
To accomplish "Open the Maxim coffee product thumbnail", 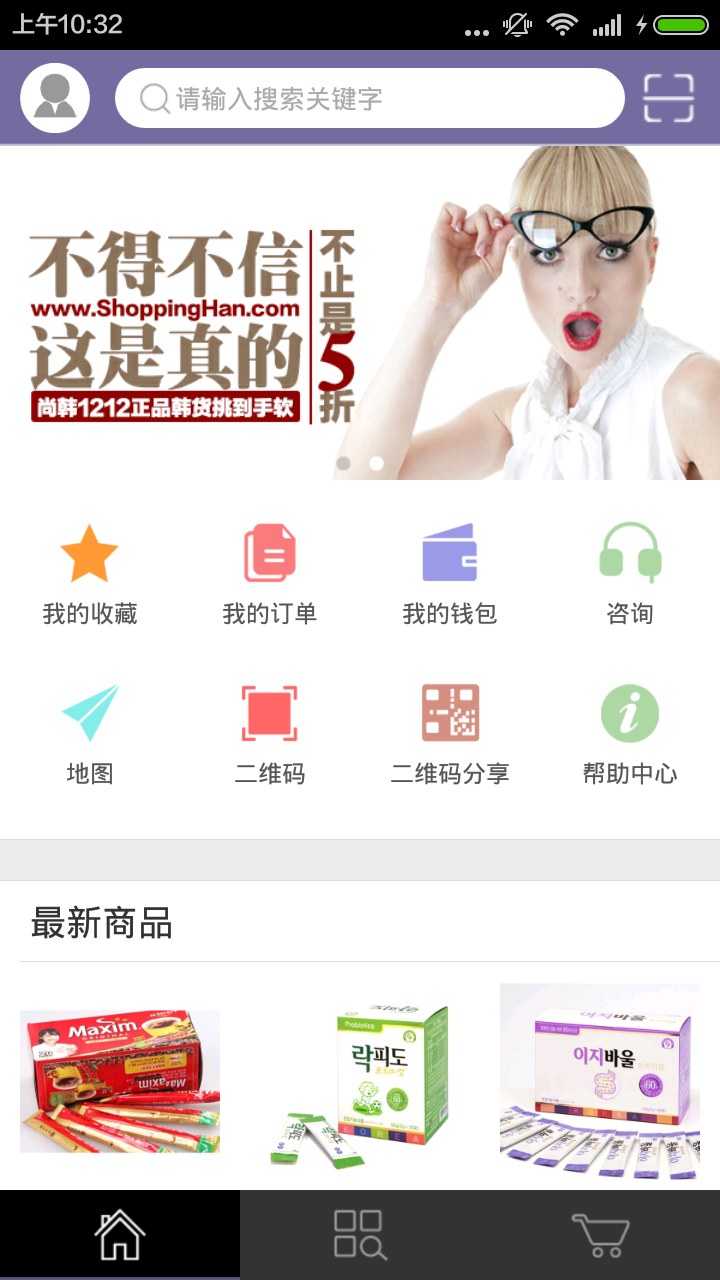I will 119,1080.
